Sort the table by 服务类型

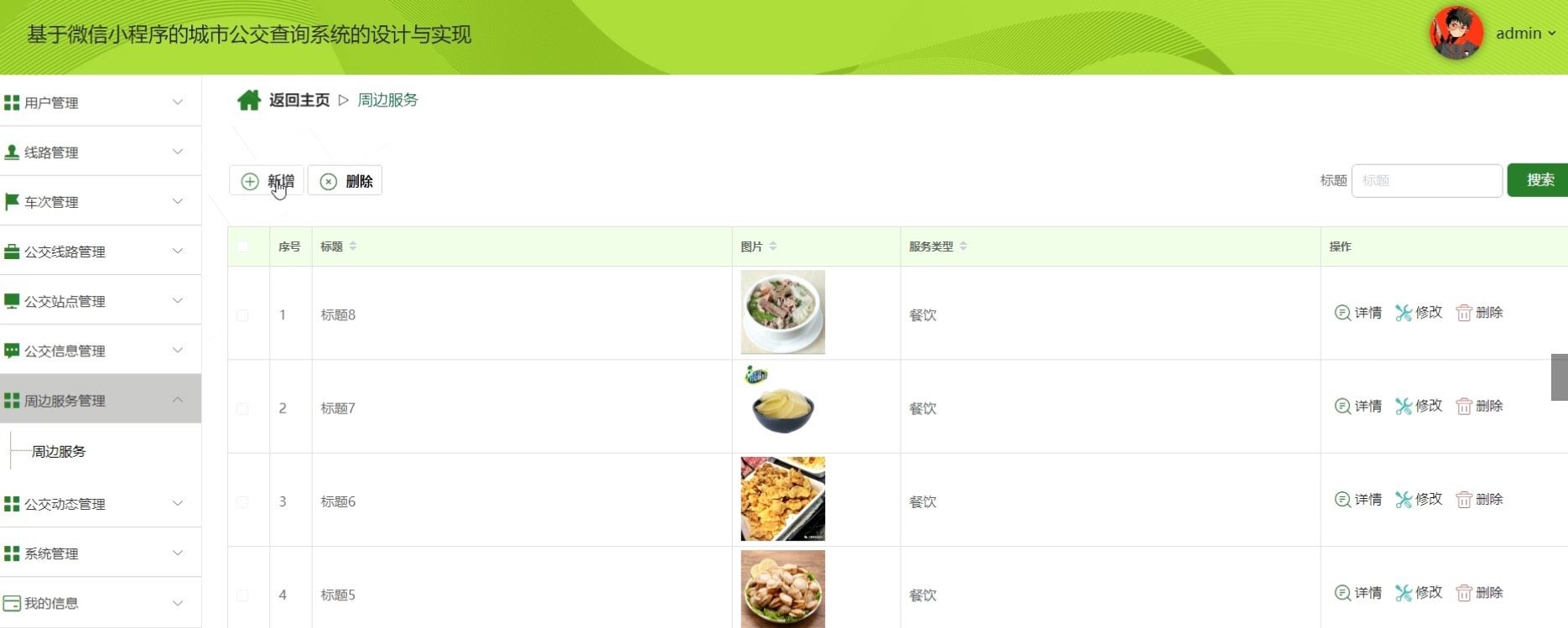(x=963, y=247)
